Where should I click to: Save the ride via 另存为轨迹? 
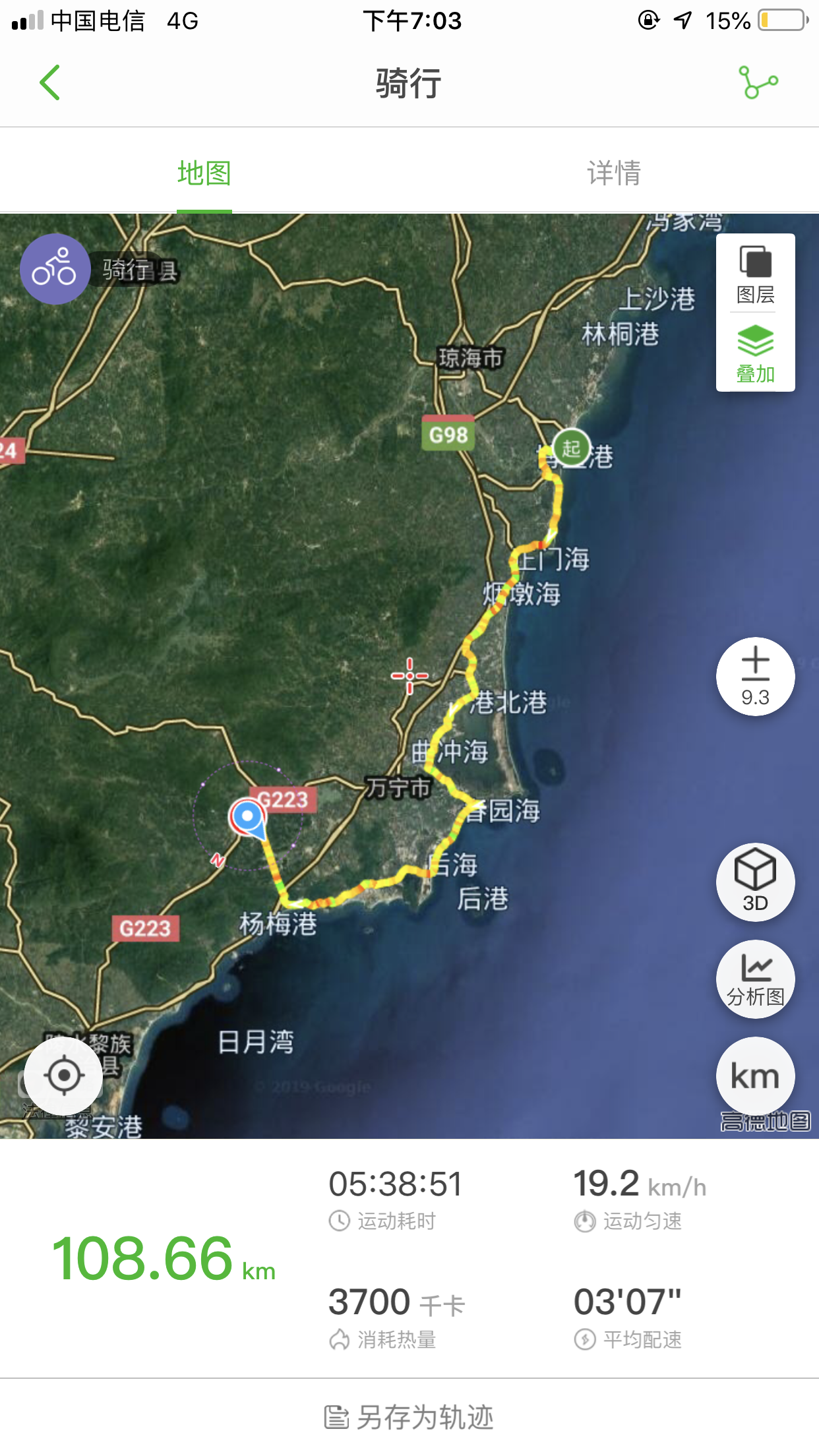click(409, 1417)
